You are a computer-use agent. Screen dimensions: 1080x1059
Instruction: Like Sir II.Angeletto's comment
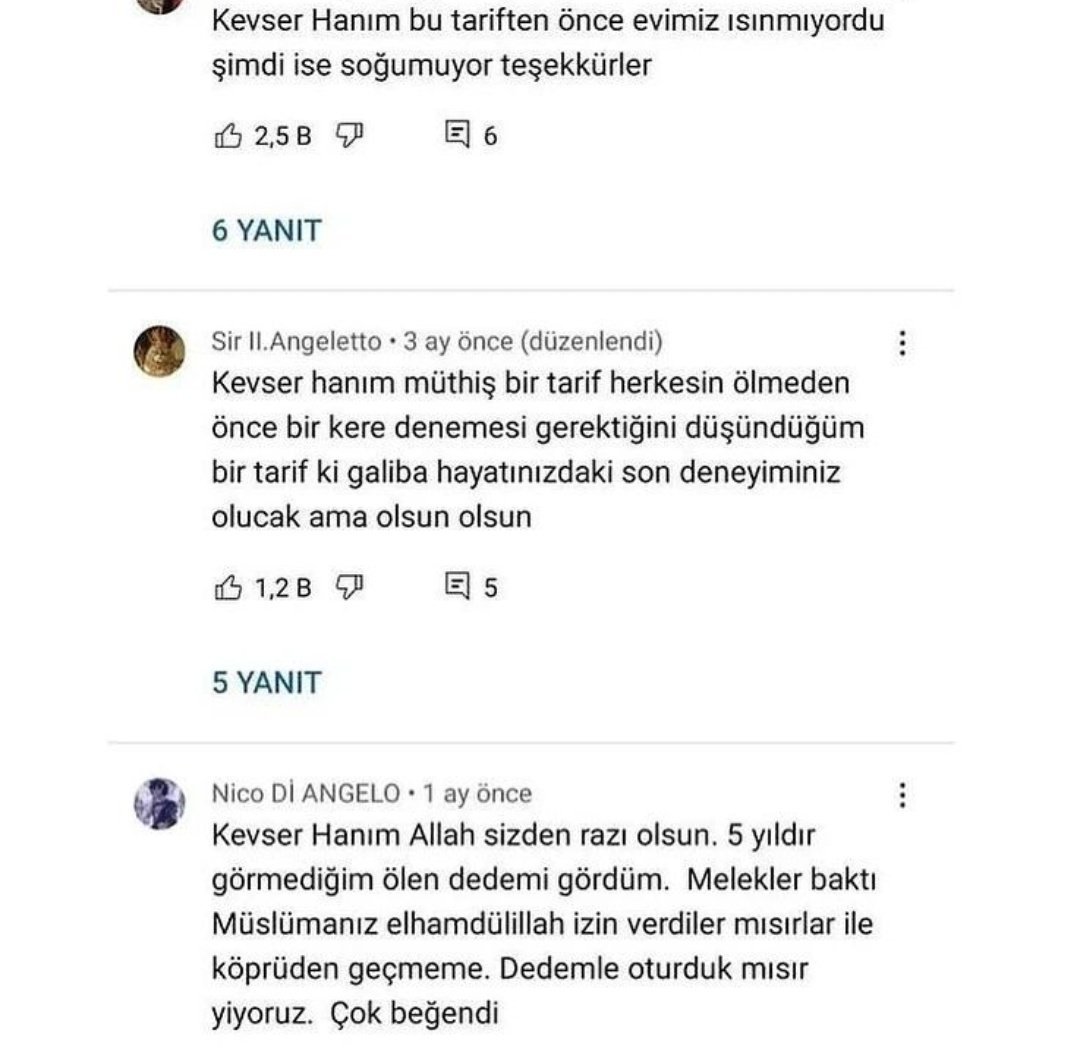229,587
